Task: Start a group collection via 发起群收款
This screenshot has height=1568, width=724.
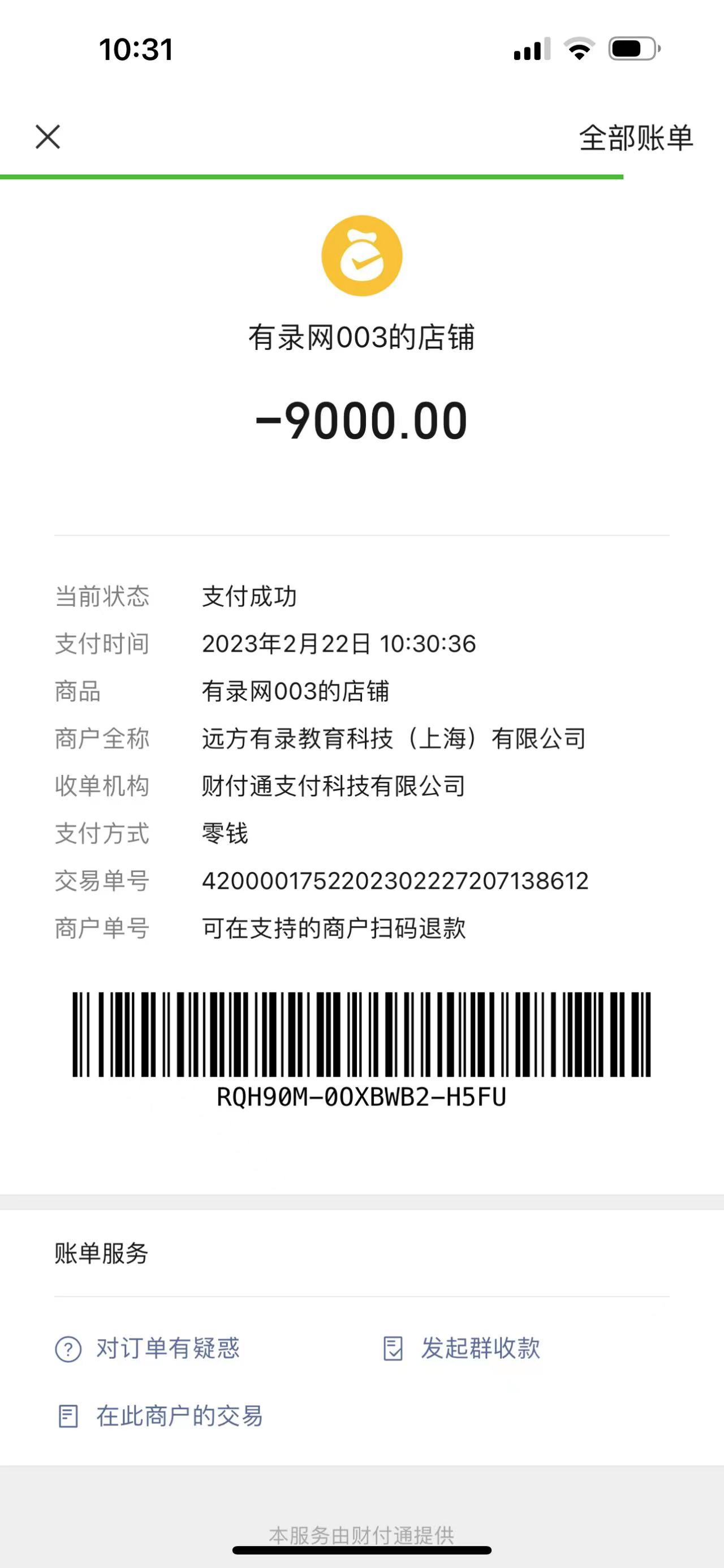Action: coord(462,1348)
